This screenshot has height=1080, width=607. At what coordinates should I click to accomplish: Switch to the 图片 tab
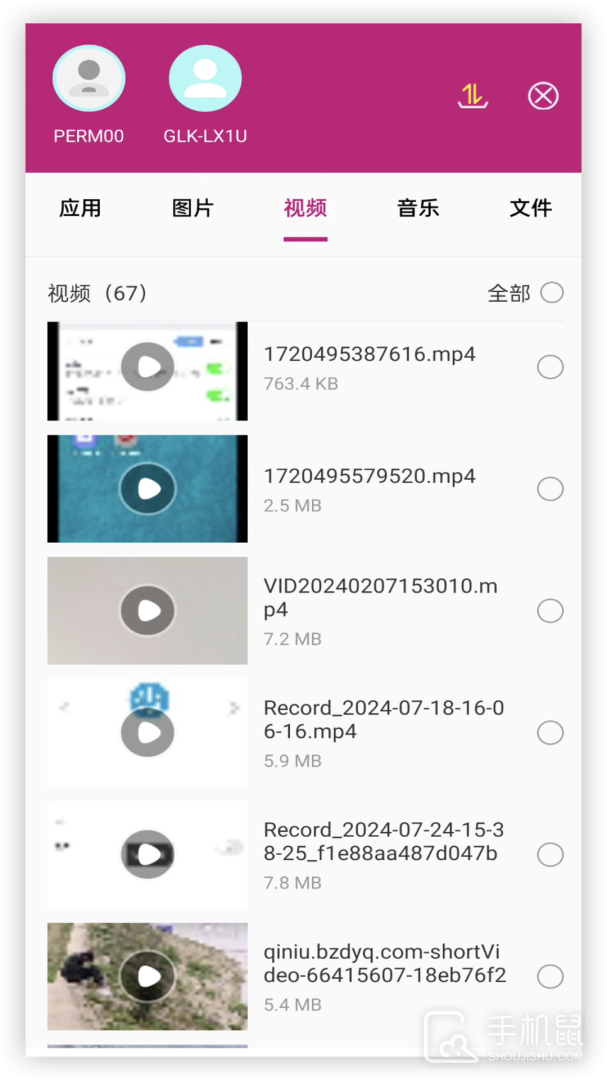coord(193,209)
